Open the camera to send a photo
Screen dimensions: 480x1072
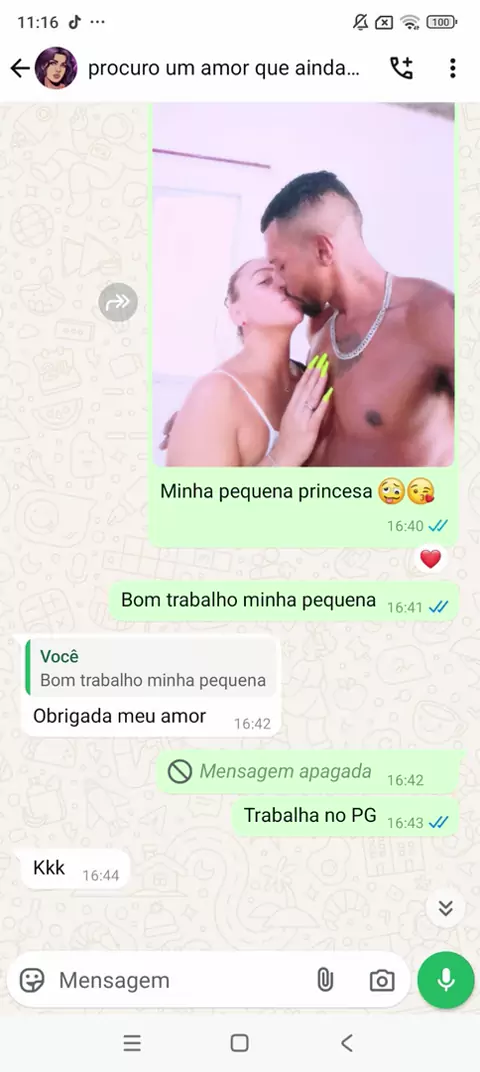[x=382, y=980]
